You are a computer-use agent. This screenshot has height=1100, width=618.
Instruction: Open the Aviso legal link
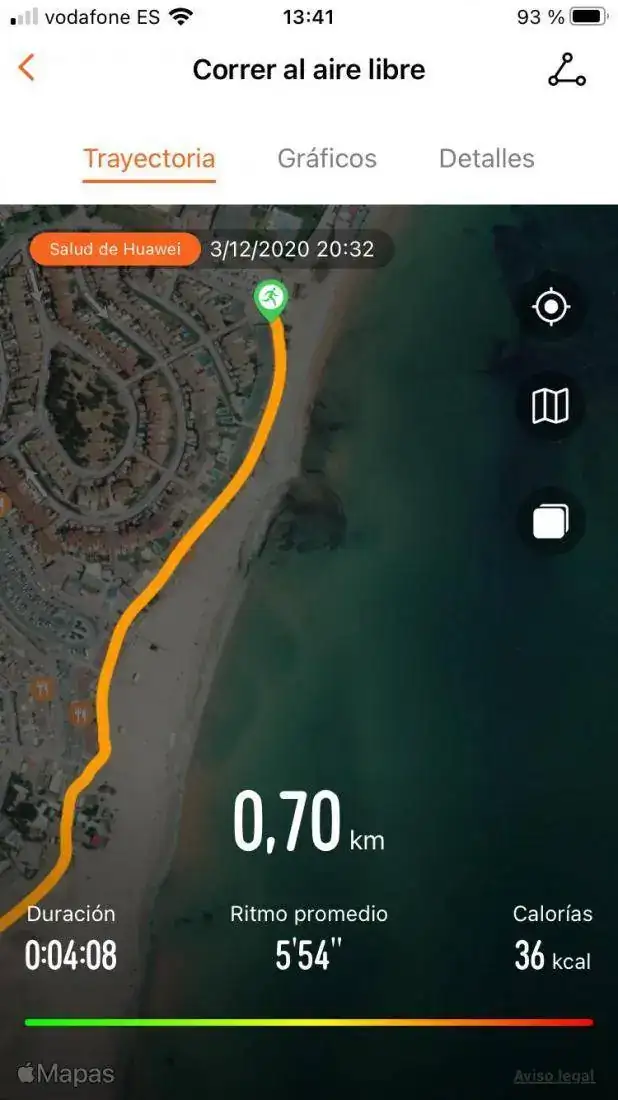(554, 1076)
